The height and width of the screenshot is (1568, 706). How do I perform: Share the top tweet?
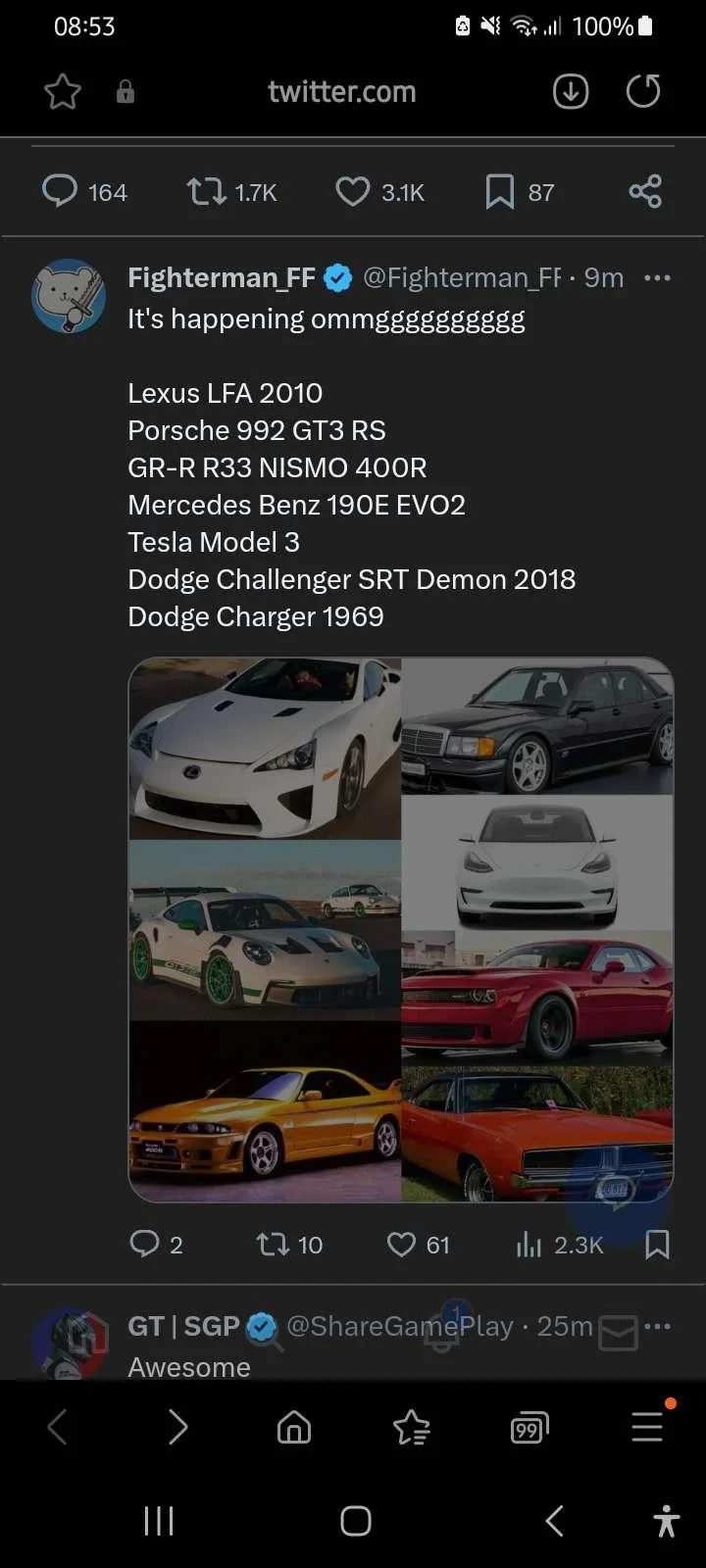[x=645, y=191]
